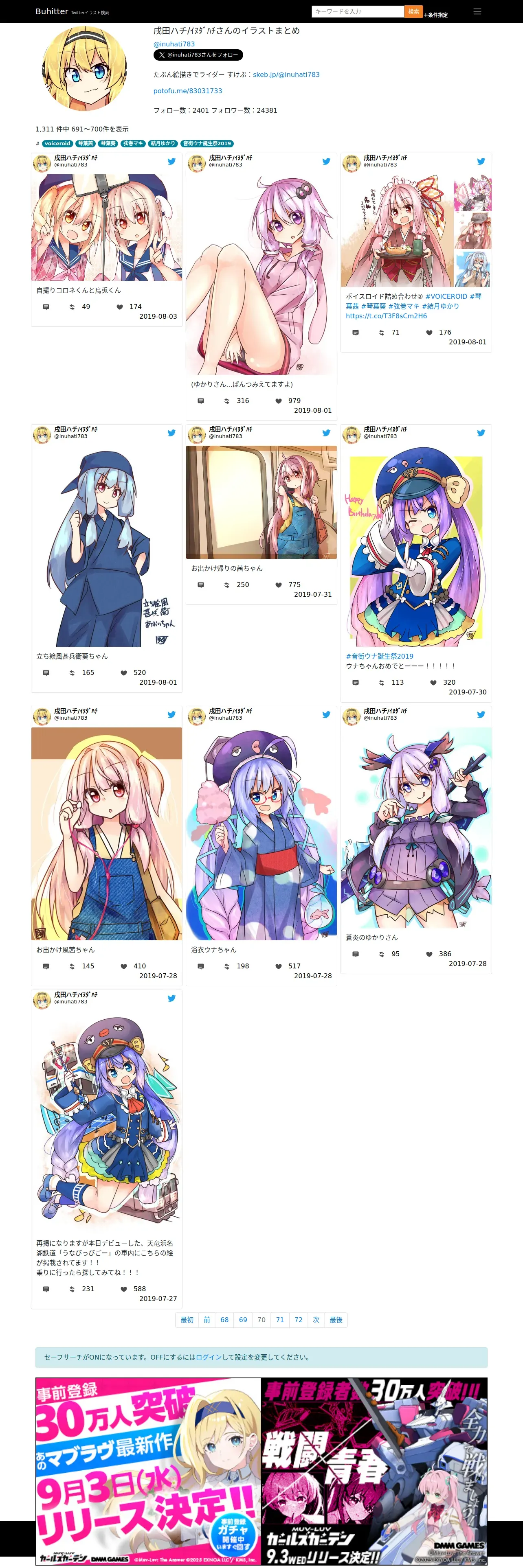Open the Buhitter home logo

(x=52, y=11)
